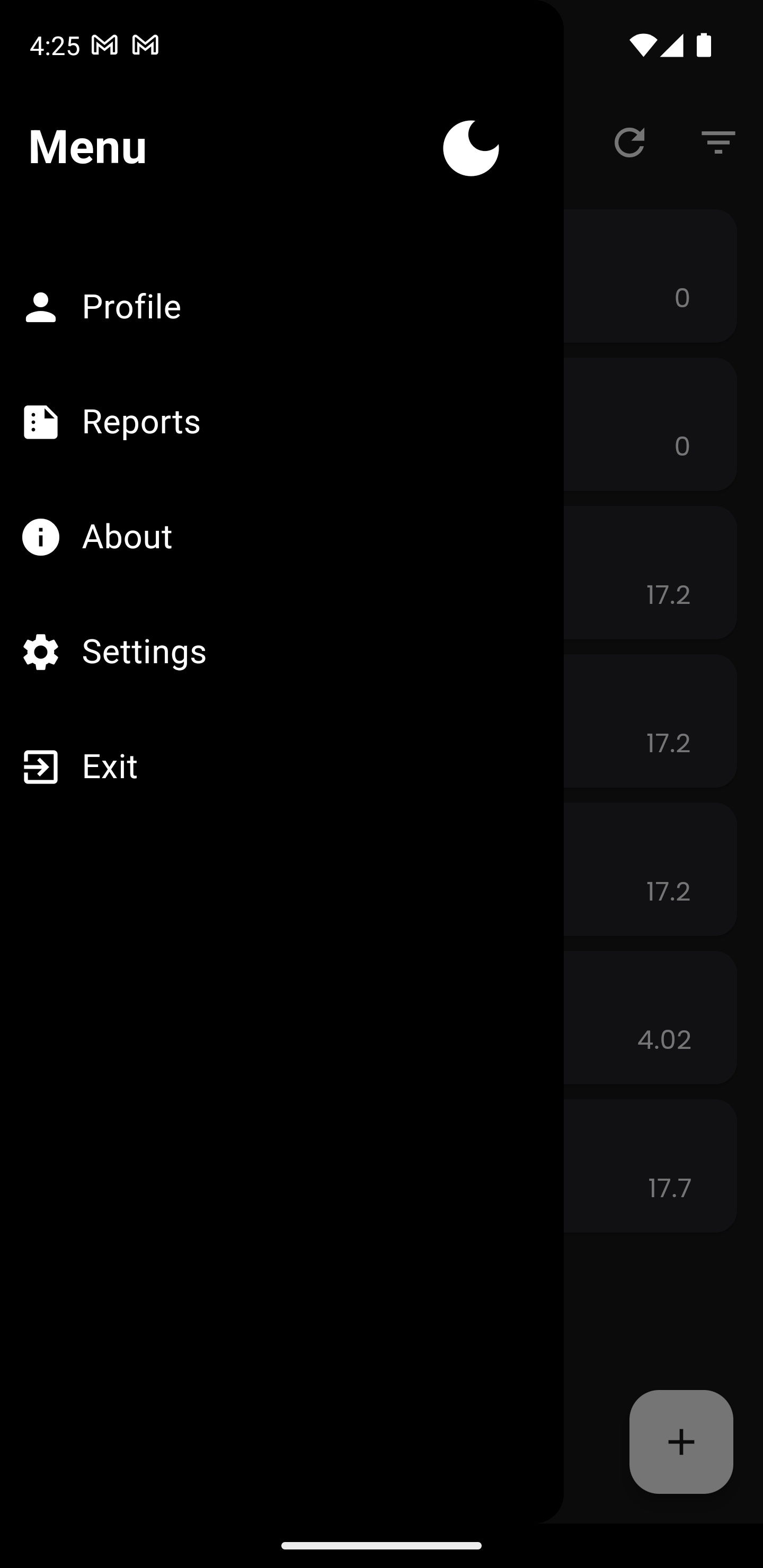Open the About menu entry
Viewport: 763px width, 1568px height.
coord(127,537)
